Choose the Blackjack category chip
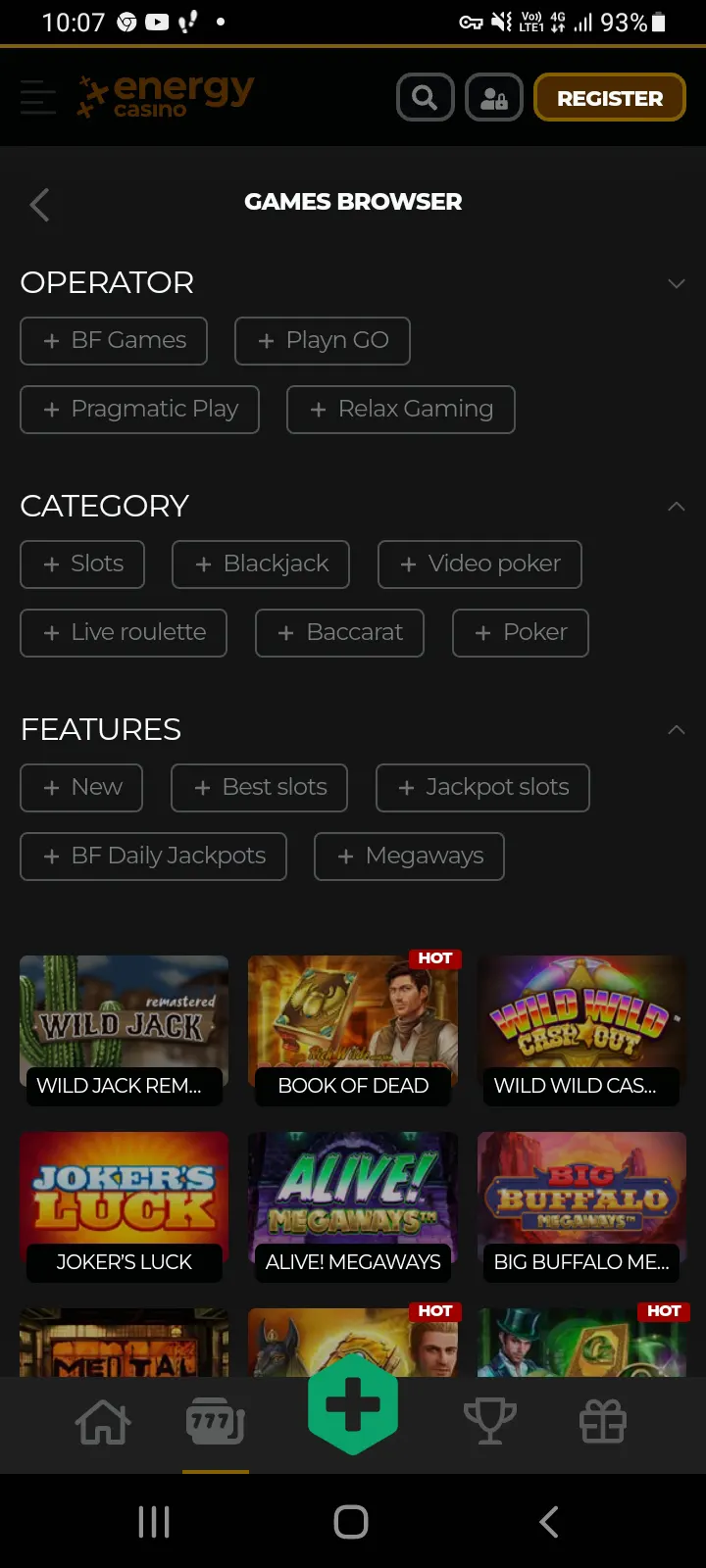 point(261,563)
